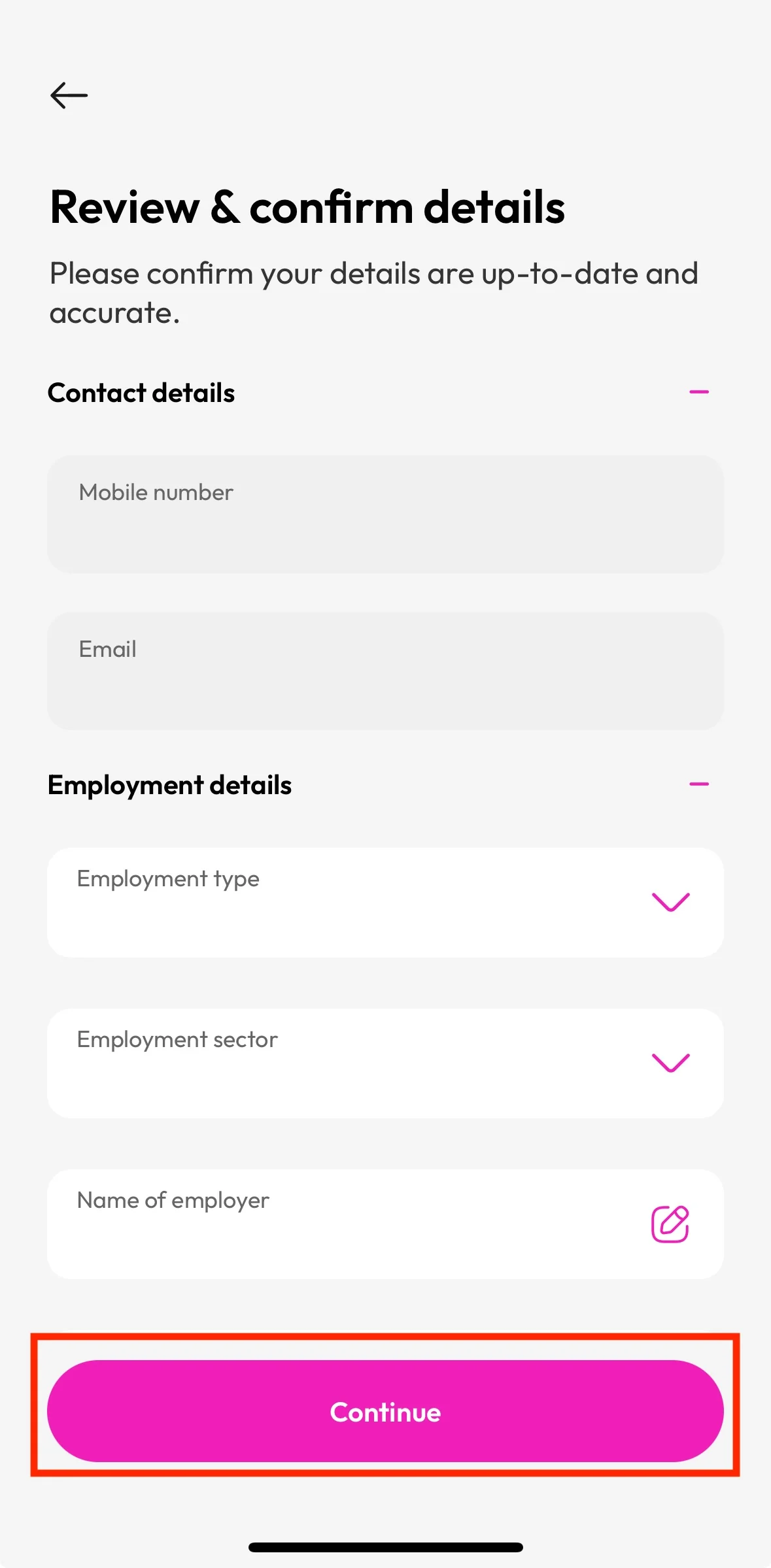This screenshot has width=771, height=1568.
Task: Tap the Email field
Action: (x=385, y=671)
